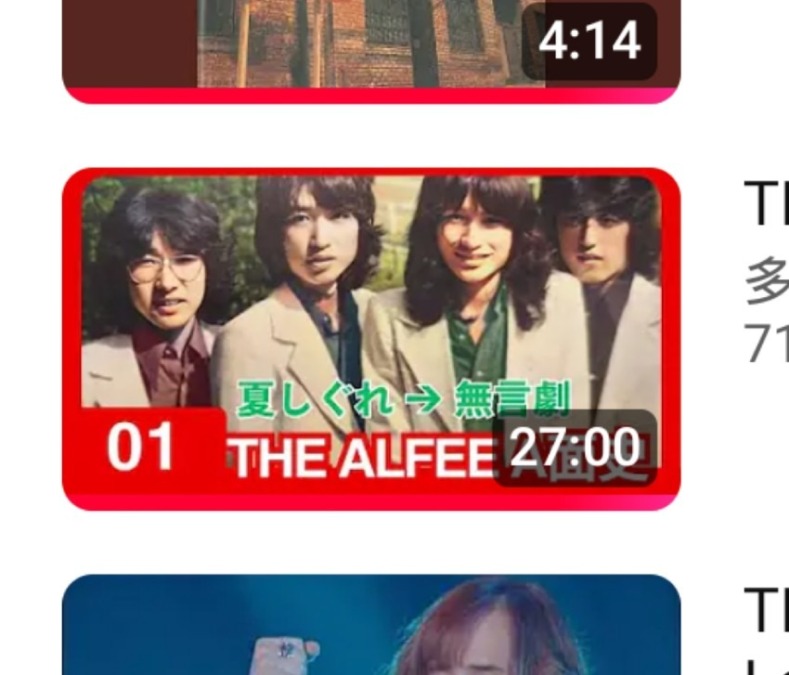Open the video with 4:14 duration
789x675 pixels.
[x=370, y=45]
